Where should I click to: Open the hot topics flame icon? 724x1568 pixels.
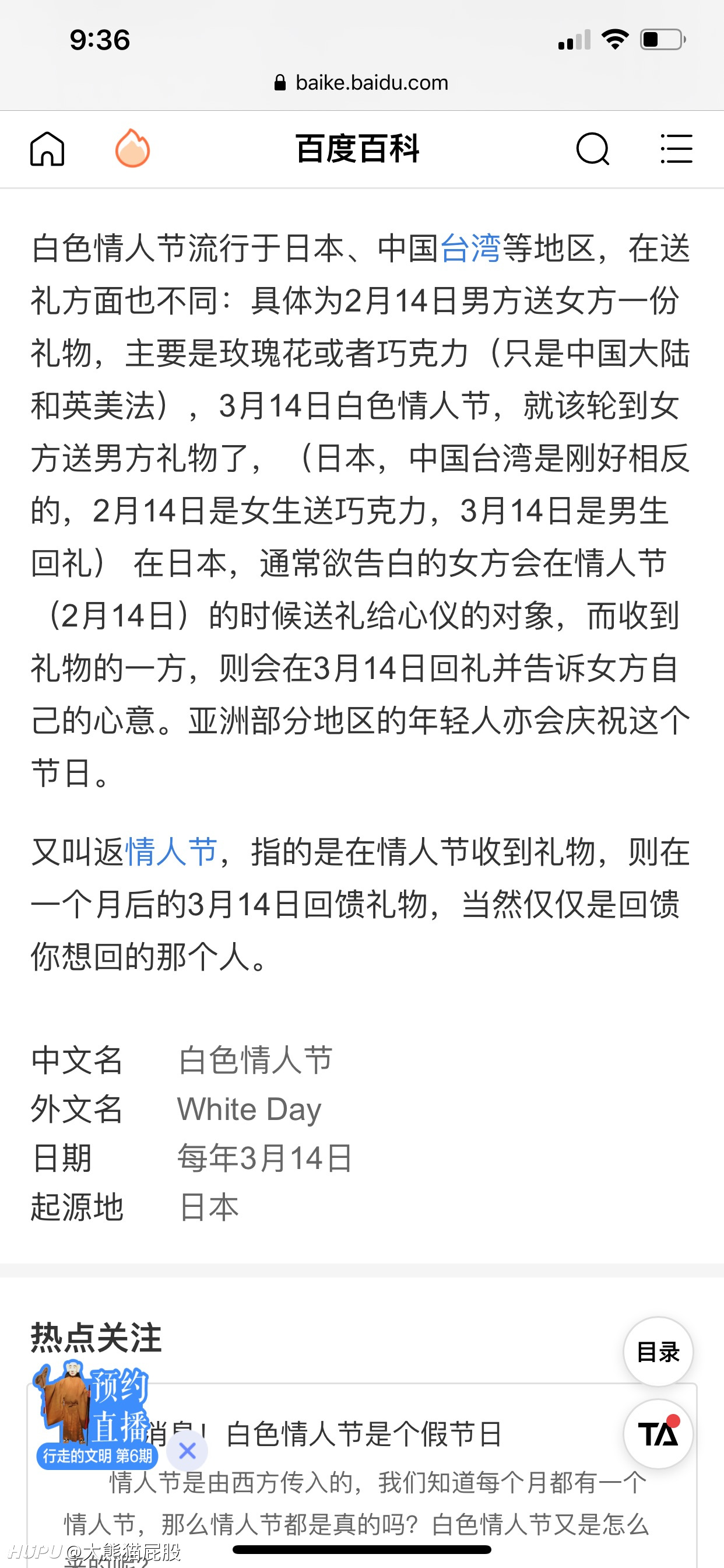pyautogui.click(x=133, y=149)
